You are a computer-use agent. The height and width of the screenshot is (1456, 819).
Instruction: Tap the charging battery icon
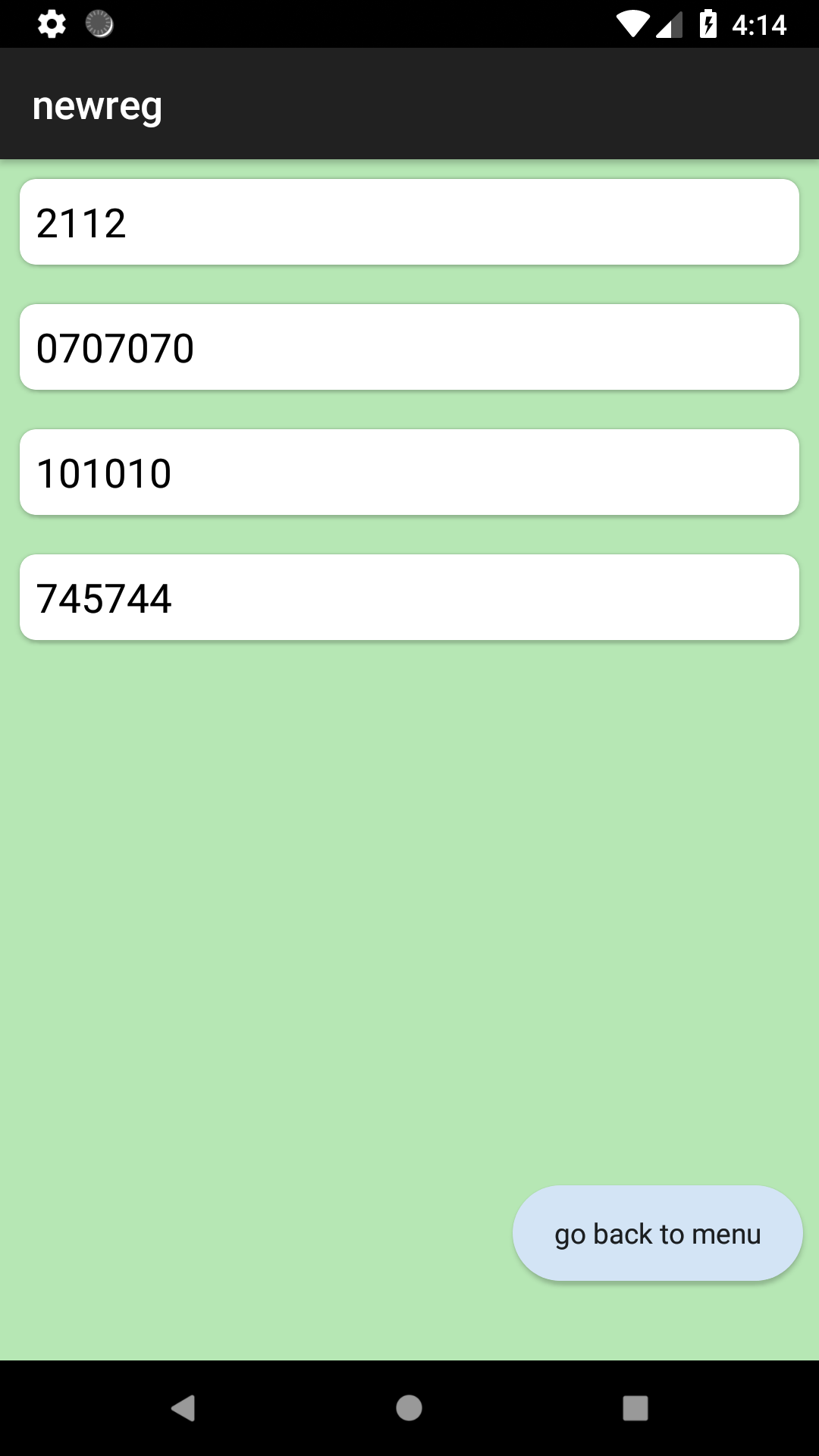(709, 24)
